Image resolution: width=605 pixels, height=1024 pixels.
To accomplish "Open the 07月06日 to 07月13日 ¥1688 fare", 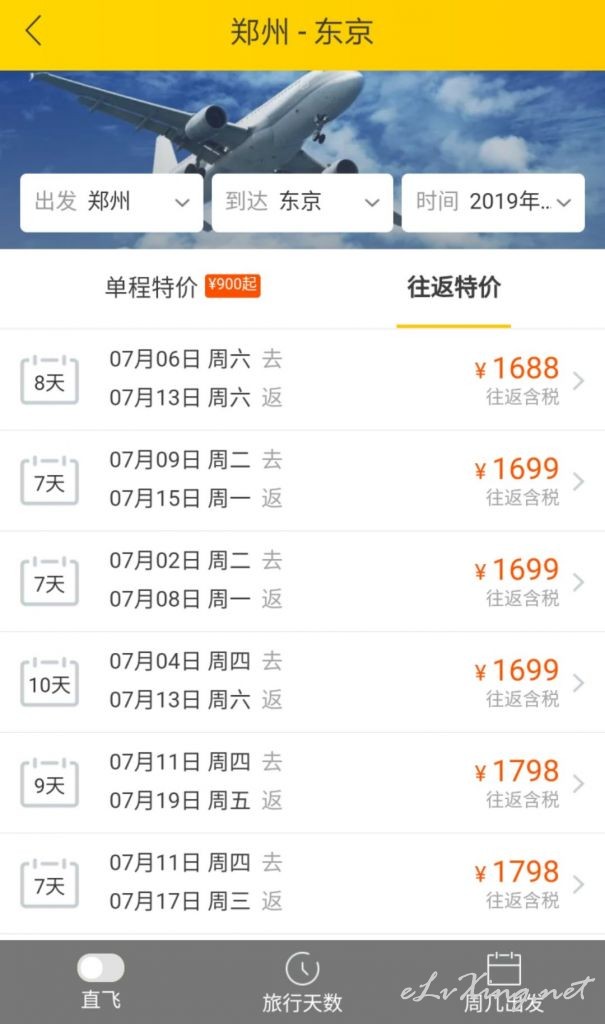I will point(302,379).
